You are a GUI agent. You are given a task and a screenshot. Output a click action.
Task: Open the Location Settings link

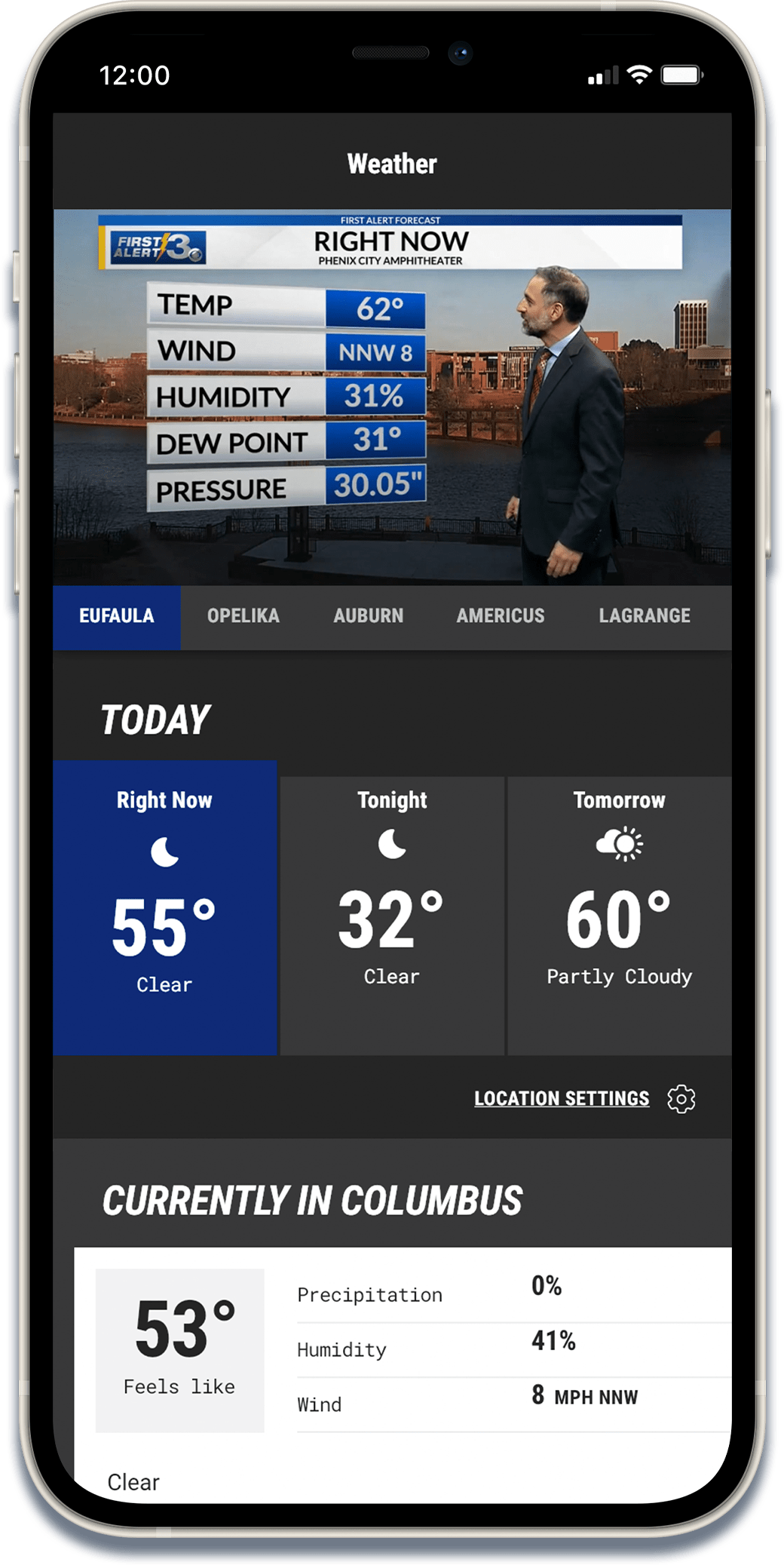pos(561,1099)
